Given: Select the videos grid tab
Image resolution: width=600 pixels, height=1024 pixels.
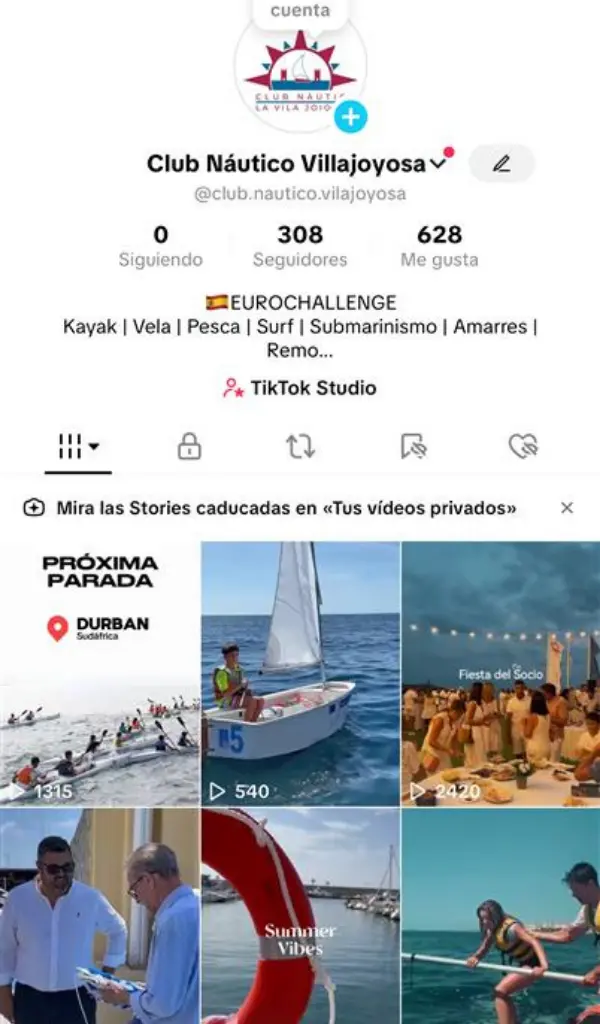Looking at the screenshot, I should point(78,447).
